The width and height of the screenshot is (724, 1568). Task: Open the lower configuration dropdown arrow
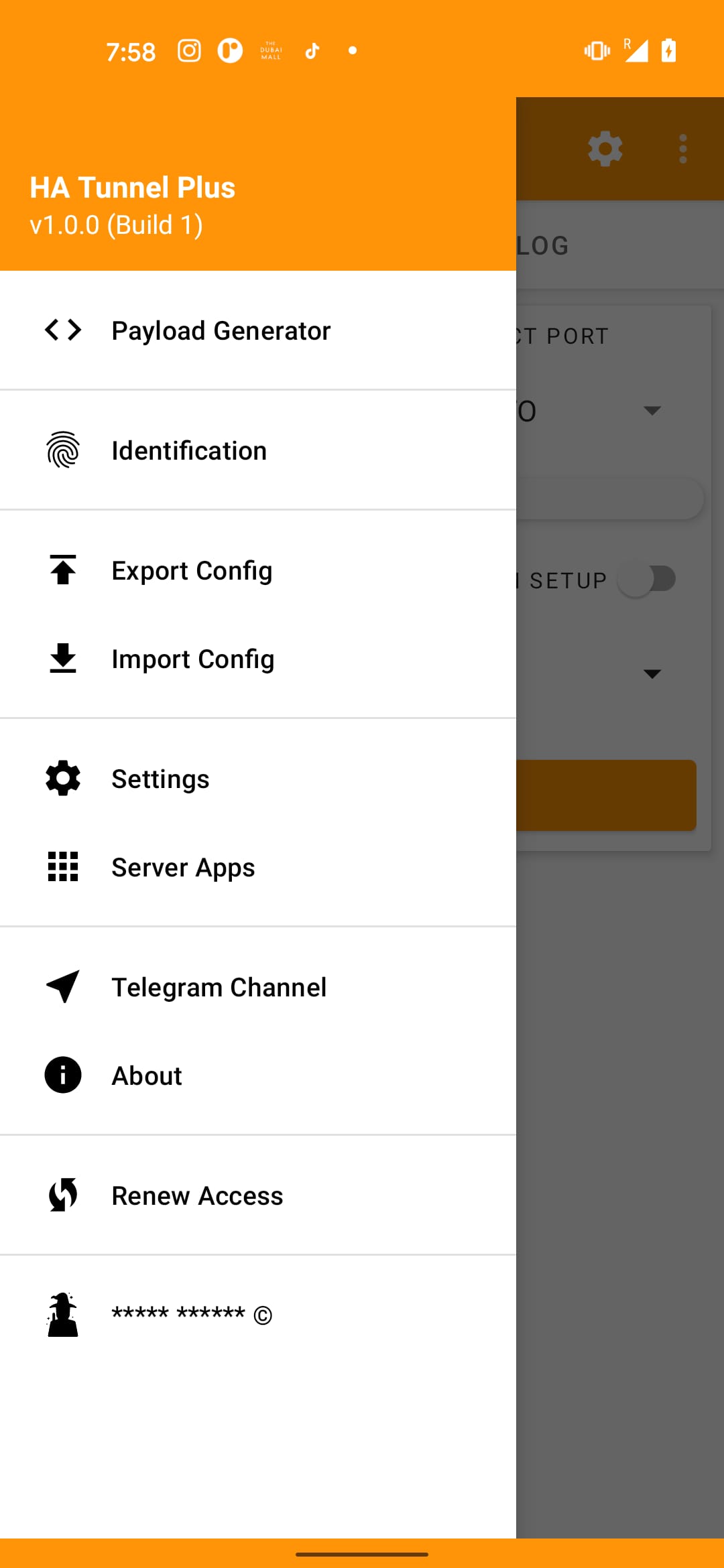653,674
